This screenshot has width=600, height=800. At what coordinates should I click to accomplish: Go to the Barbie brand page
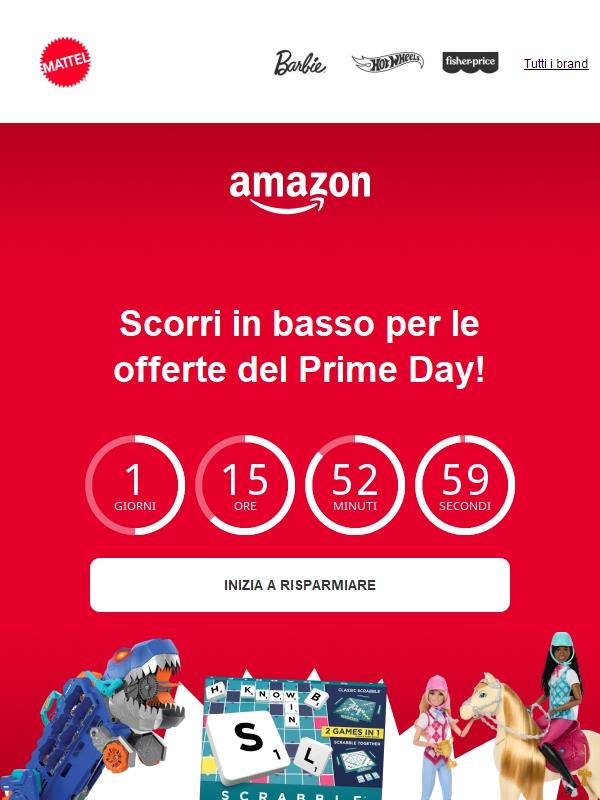pyautogui.click(x=300, y=63)
